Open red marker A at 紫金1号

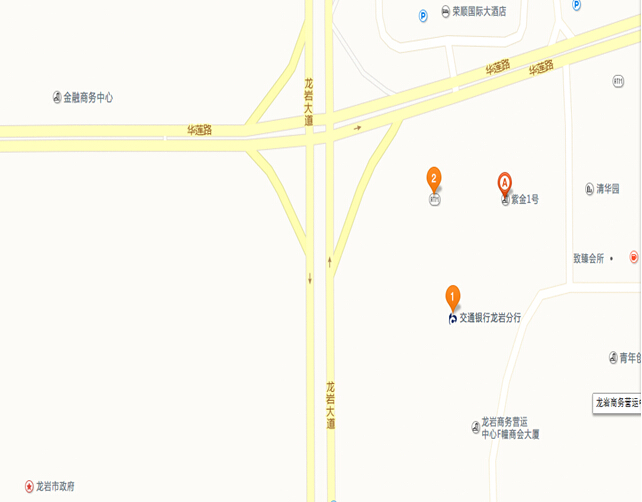point(505,183)
